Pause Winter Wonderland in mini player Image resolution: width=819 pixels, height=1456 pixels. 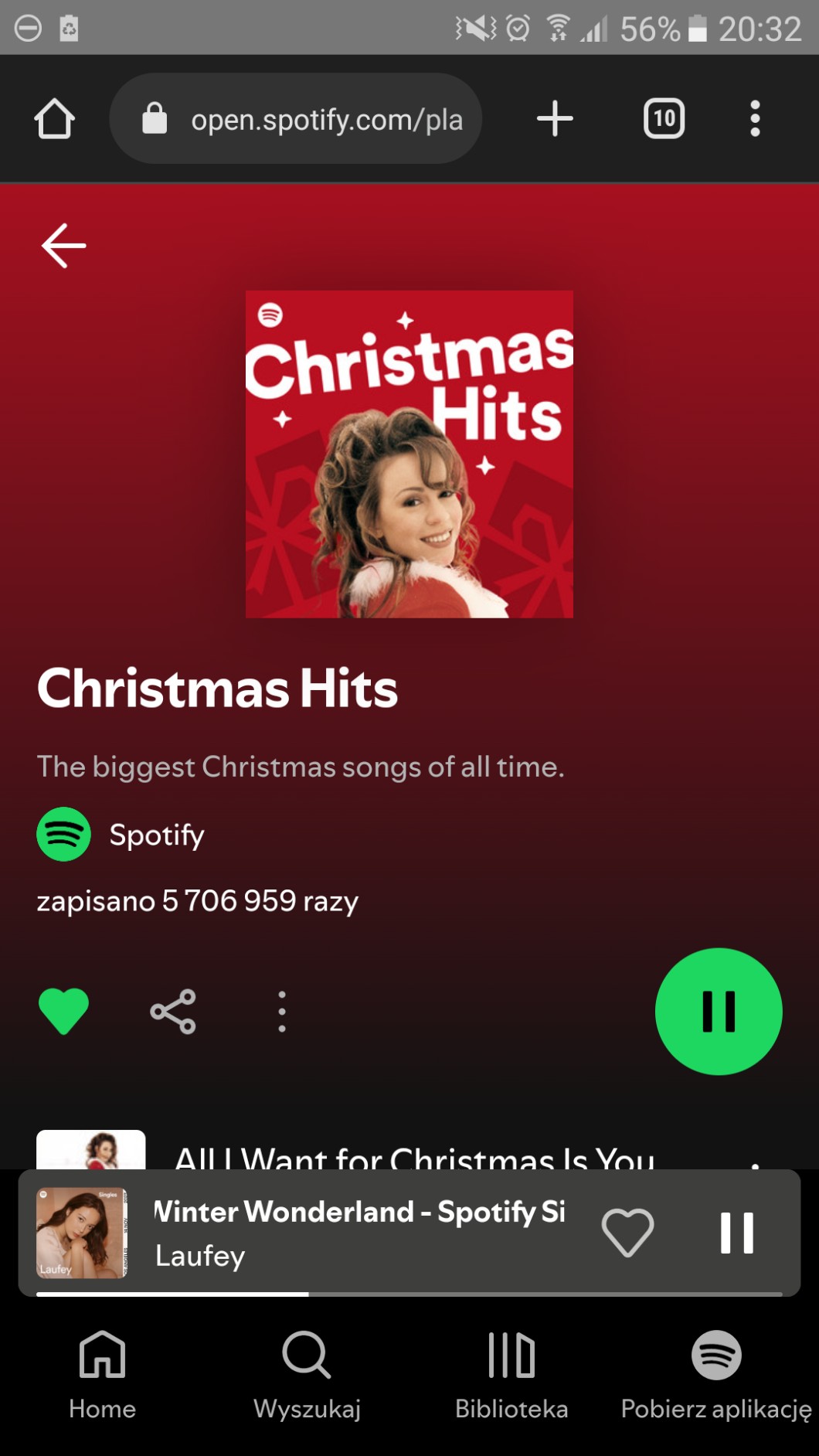(736, 1232)
